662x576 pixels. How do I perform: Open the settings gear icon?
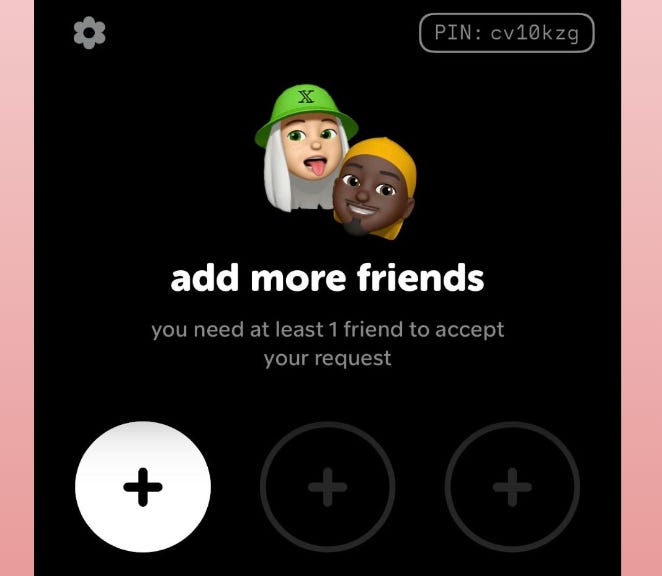[x=90, y=33]
